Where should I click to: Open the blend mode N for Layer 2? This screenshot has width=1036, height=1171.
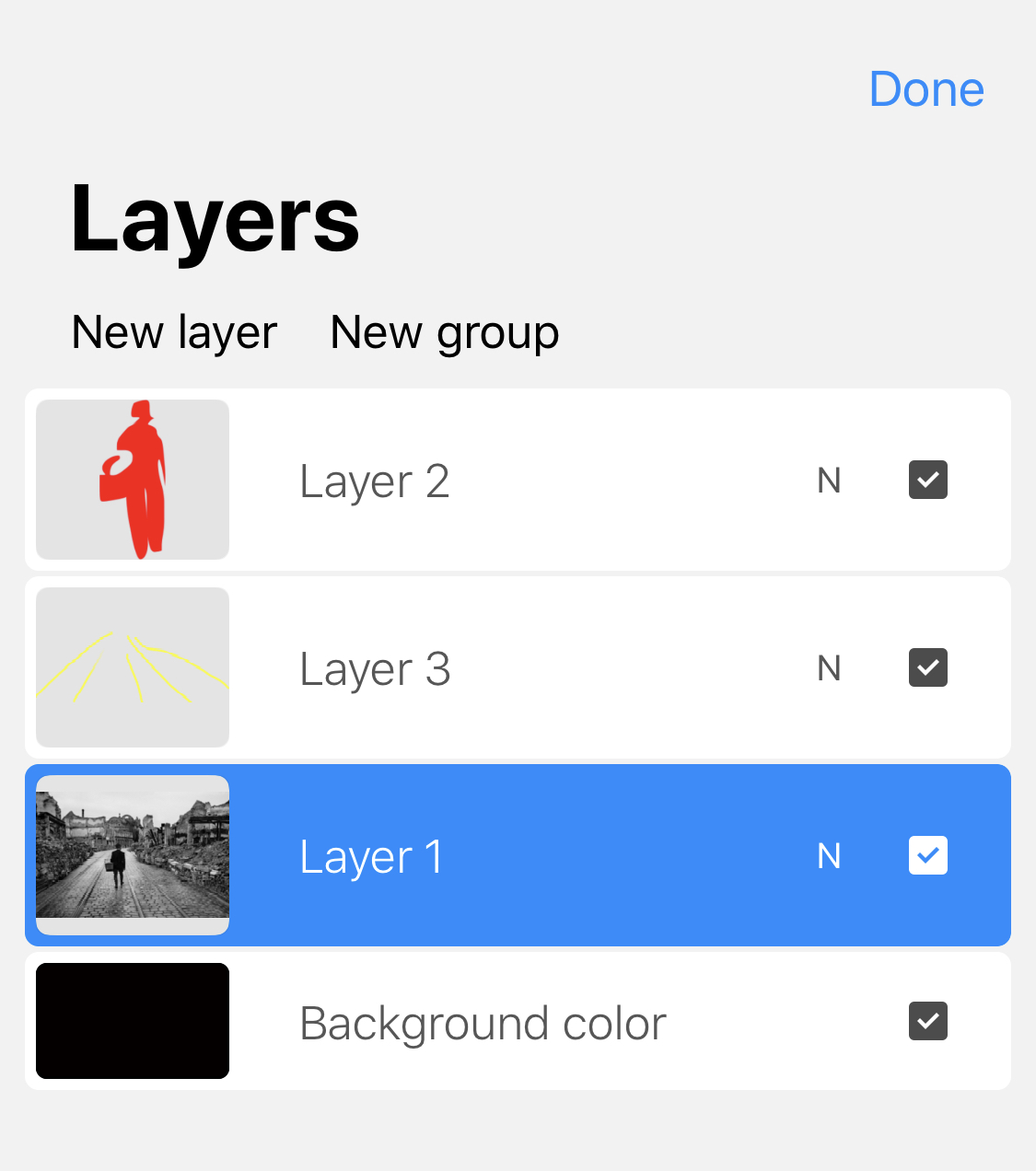click(x=829, y=481)
